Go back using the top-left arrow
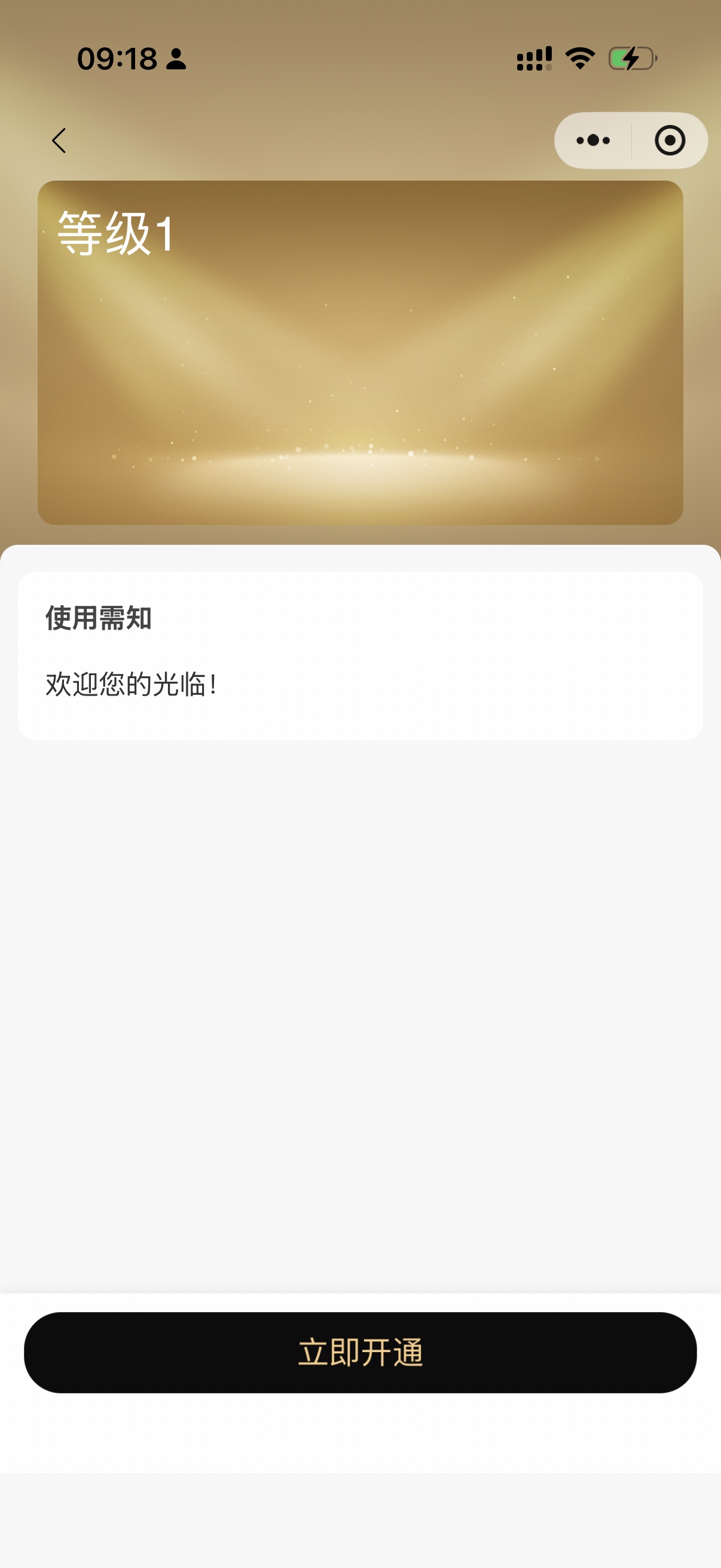 pyautogui.click(x=59, y=141)
